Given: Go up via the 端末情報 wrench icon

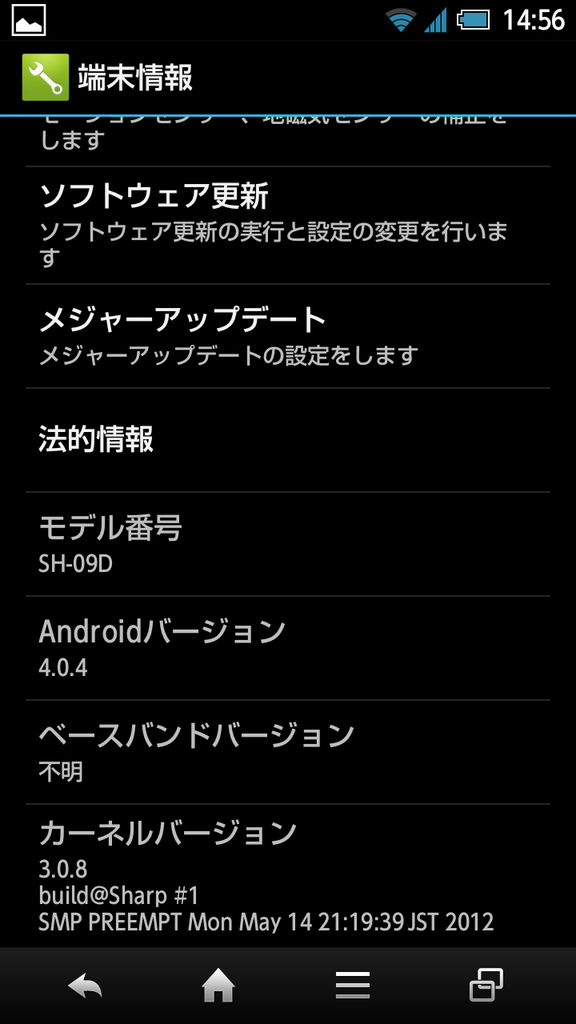Looking at the screenshot, I should click(45, 77).
